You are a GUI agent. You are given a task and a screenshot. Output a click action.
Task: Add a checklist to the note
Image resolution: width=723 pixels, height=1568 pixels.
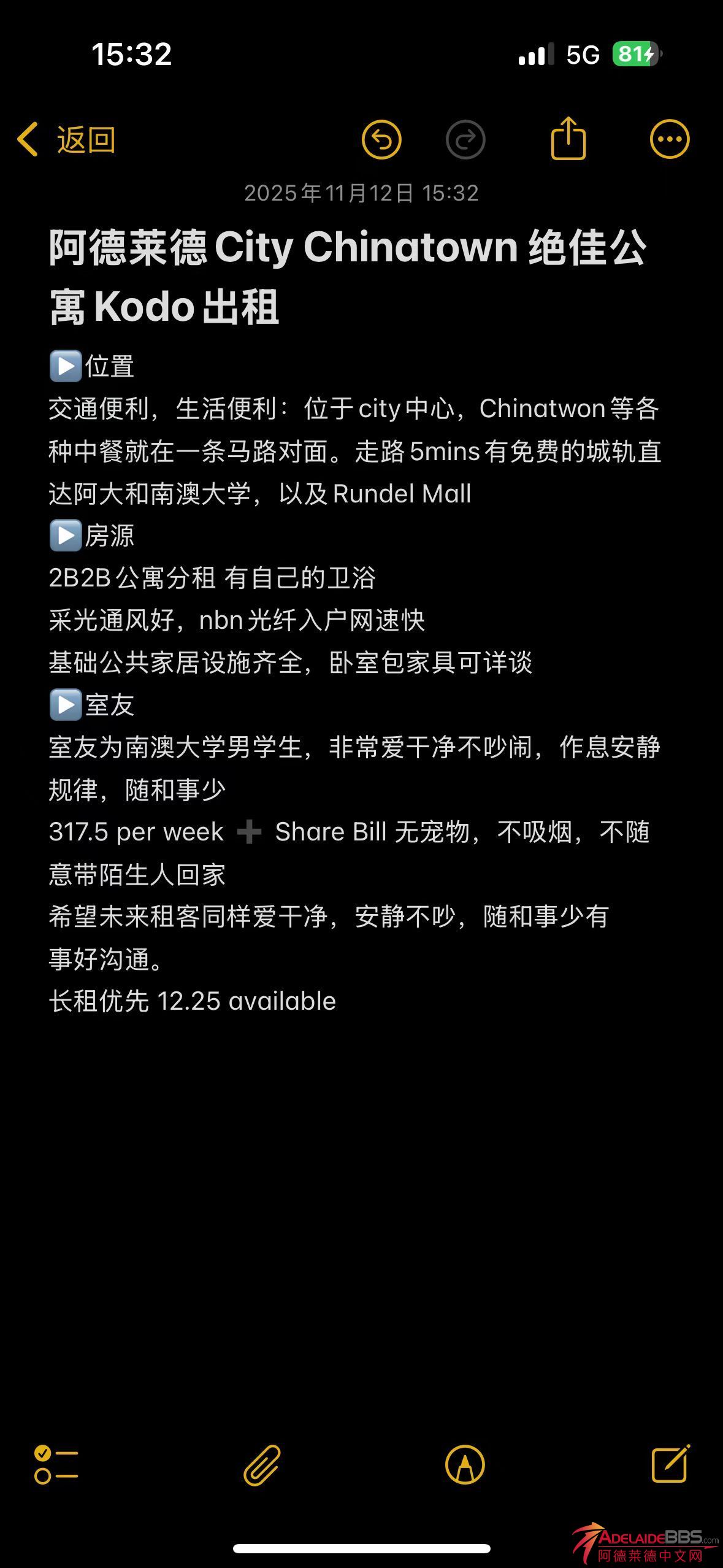tap(56, 1464)
